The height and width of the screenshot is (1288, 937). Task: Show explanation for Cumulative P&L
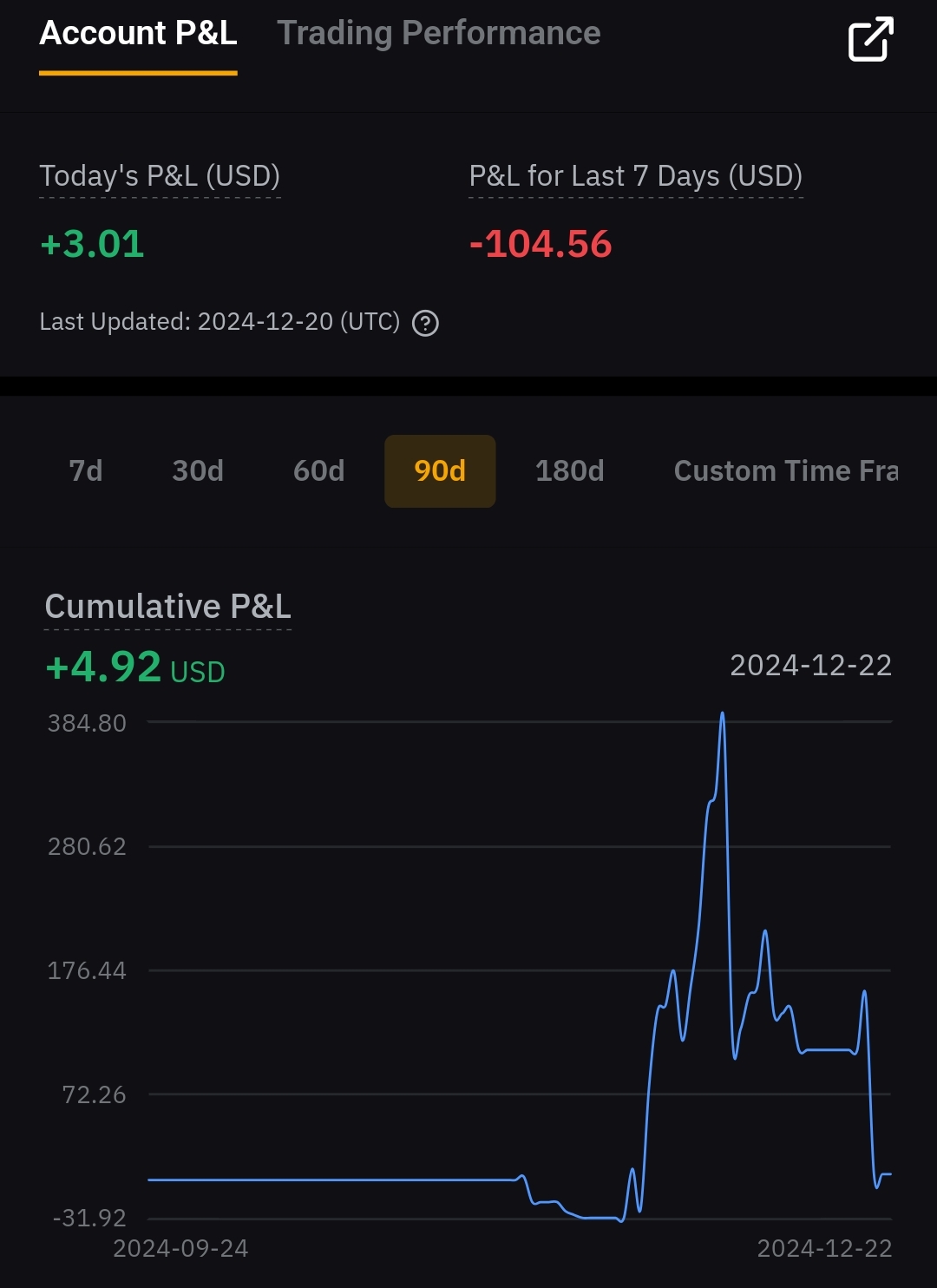tap(167, 607)
